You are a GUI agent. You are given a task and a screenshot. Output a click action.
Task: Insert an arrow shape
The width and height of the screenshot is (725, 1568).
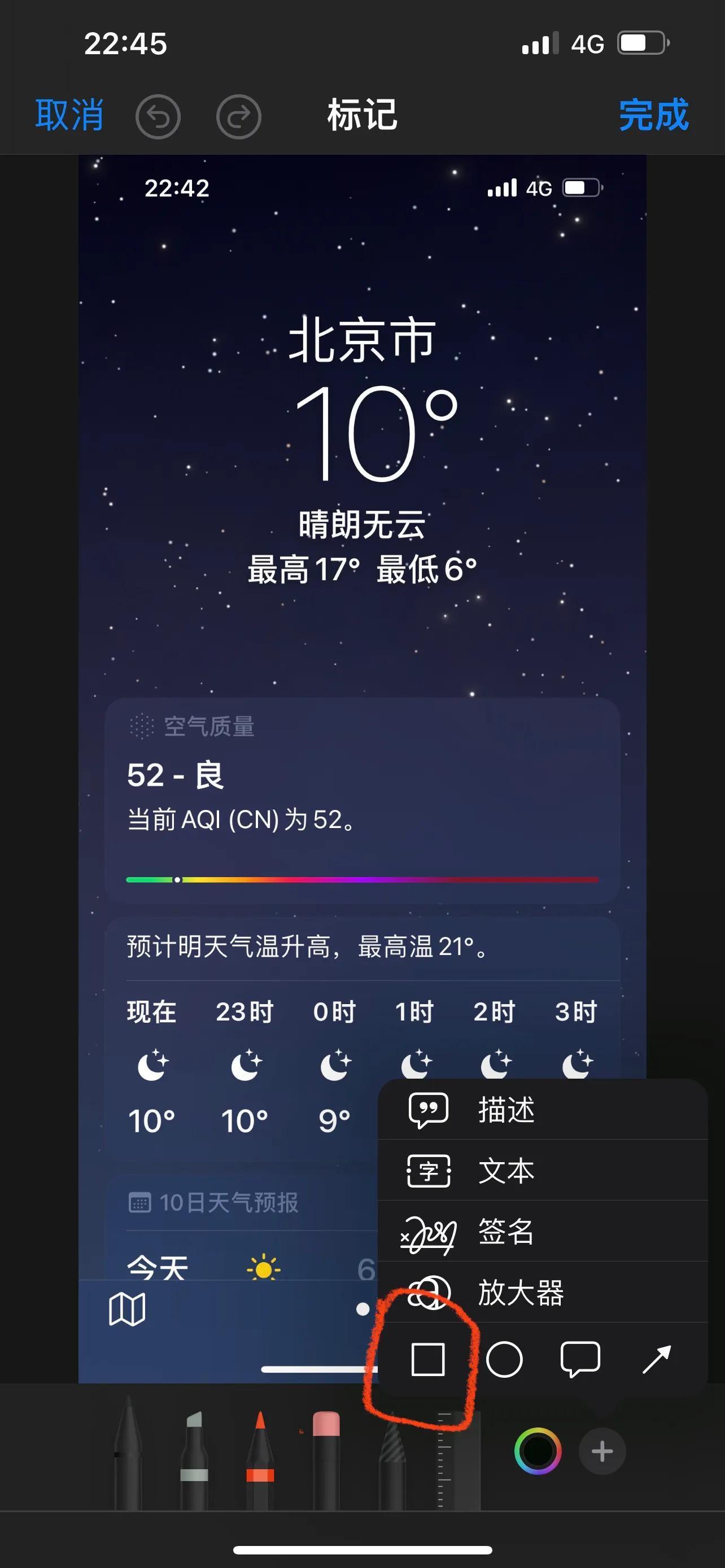(656, 1359)
